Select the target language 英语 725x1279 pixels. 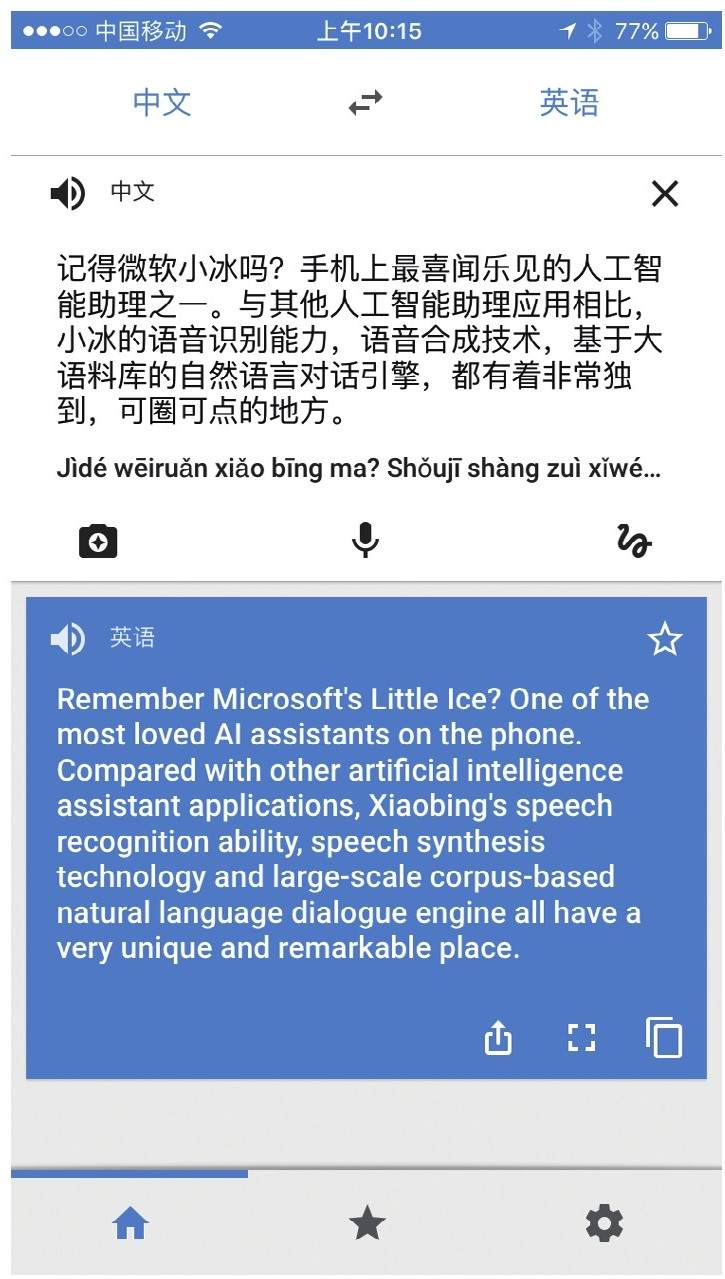coord(569,102)
